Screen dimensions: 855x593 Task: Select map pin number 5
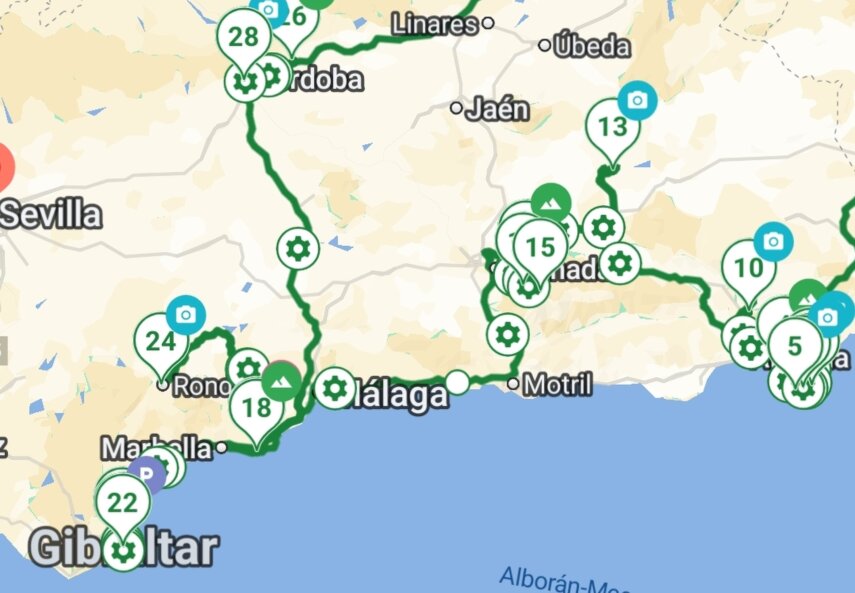pyautogui.click(x=795, y=348)
